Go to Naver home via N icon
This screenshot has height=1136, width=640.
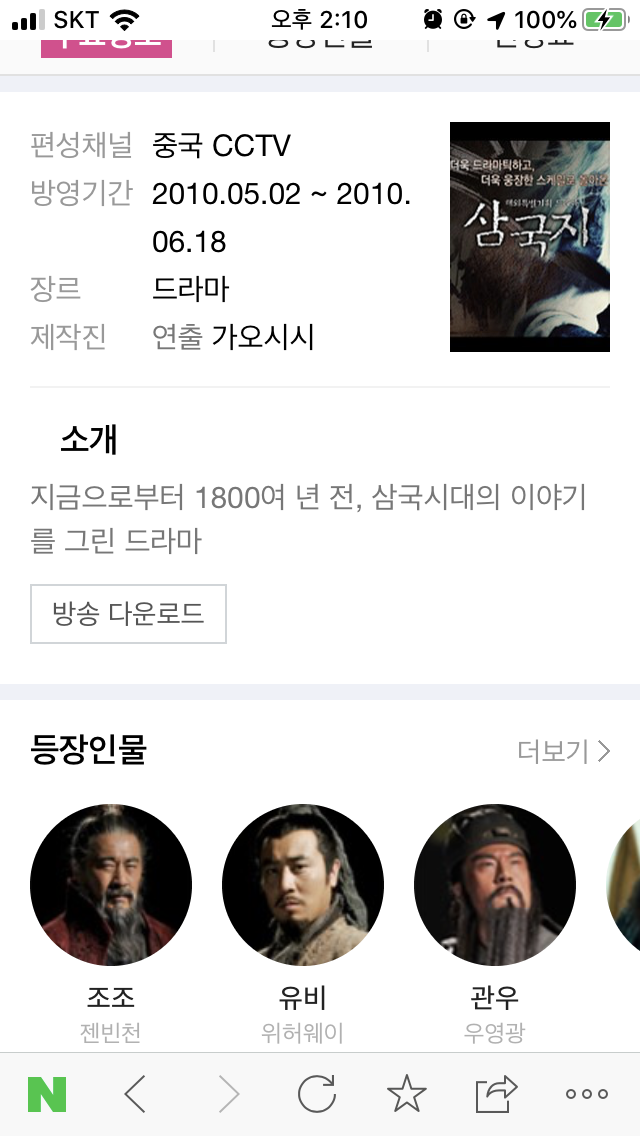point(47,1095)
